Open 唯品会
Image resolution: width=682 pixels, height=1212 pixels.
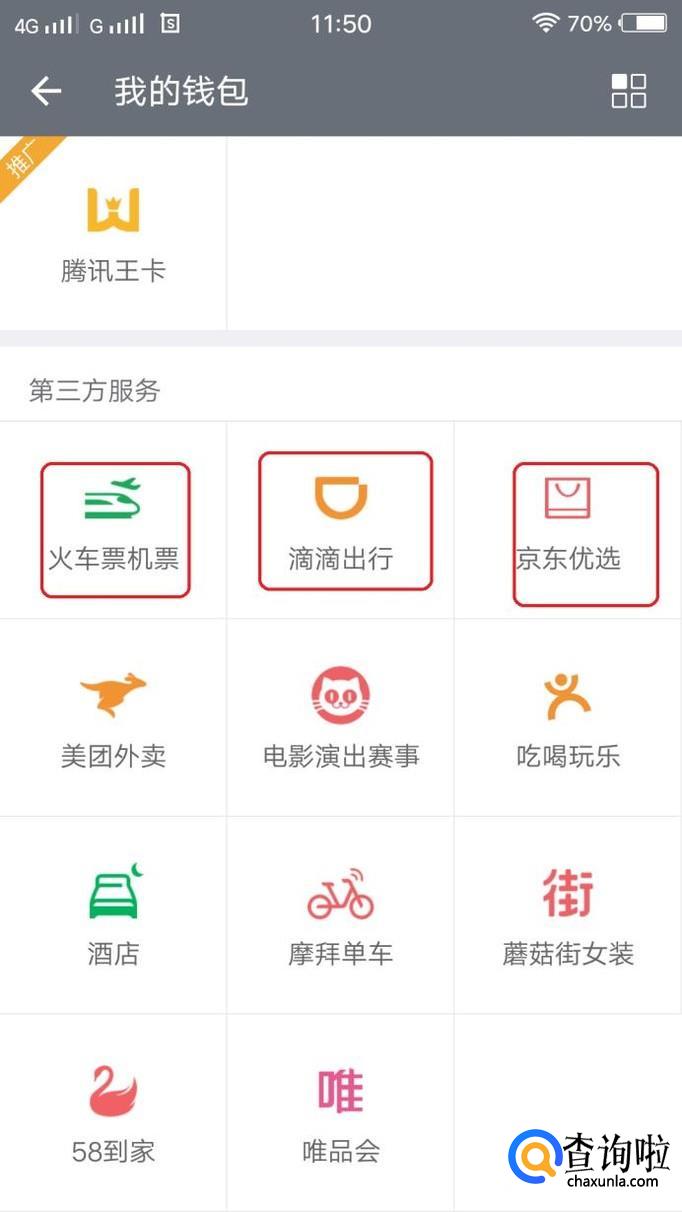[x=341, y=1112]
